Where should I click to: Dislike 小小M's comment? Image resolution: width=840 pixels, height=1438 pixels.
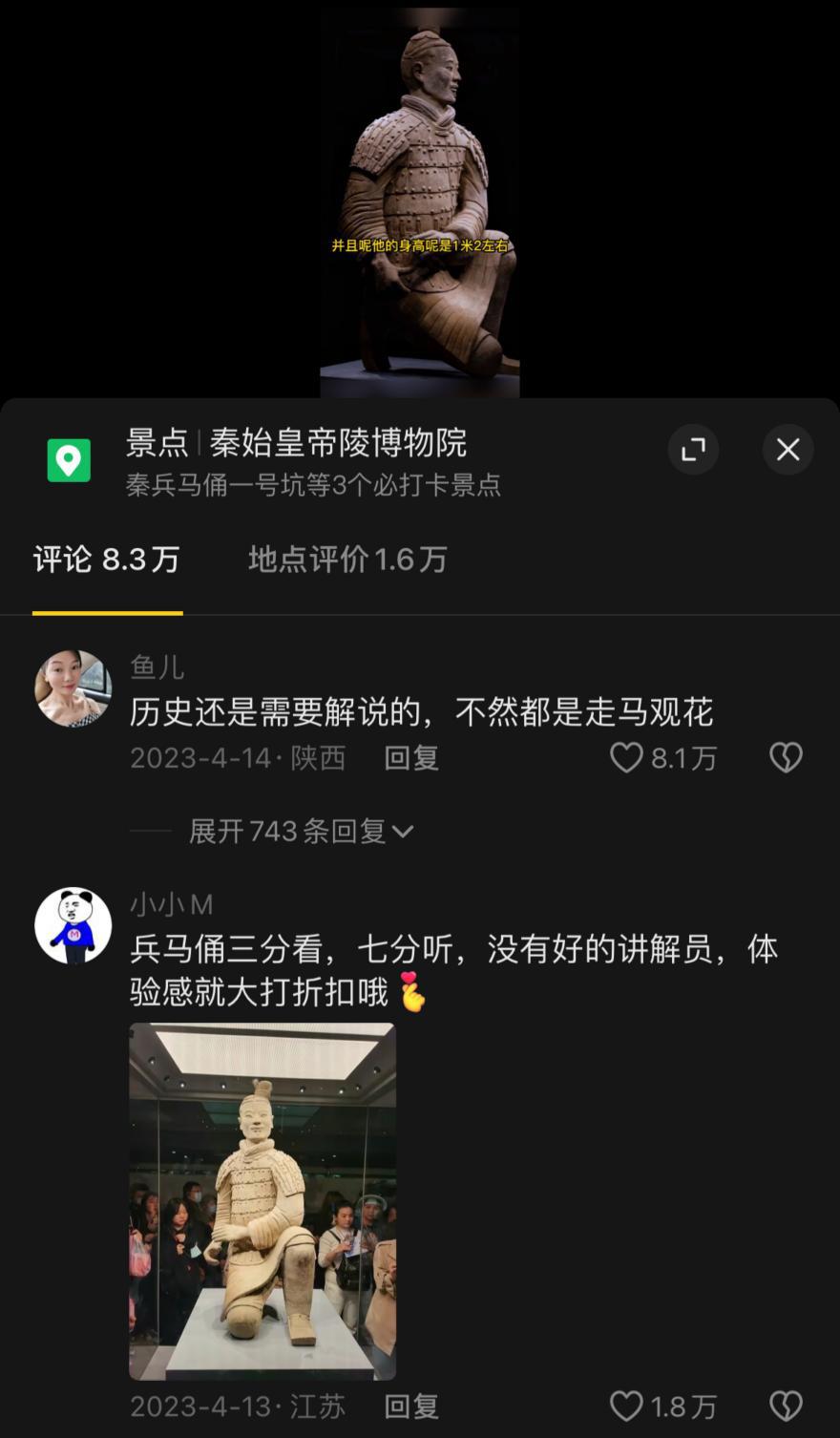pos(786,1406)
